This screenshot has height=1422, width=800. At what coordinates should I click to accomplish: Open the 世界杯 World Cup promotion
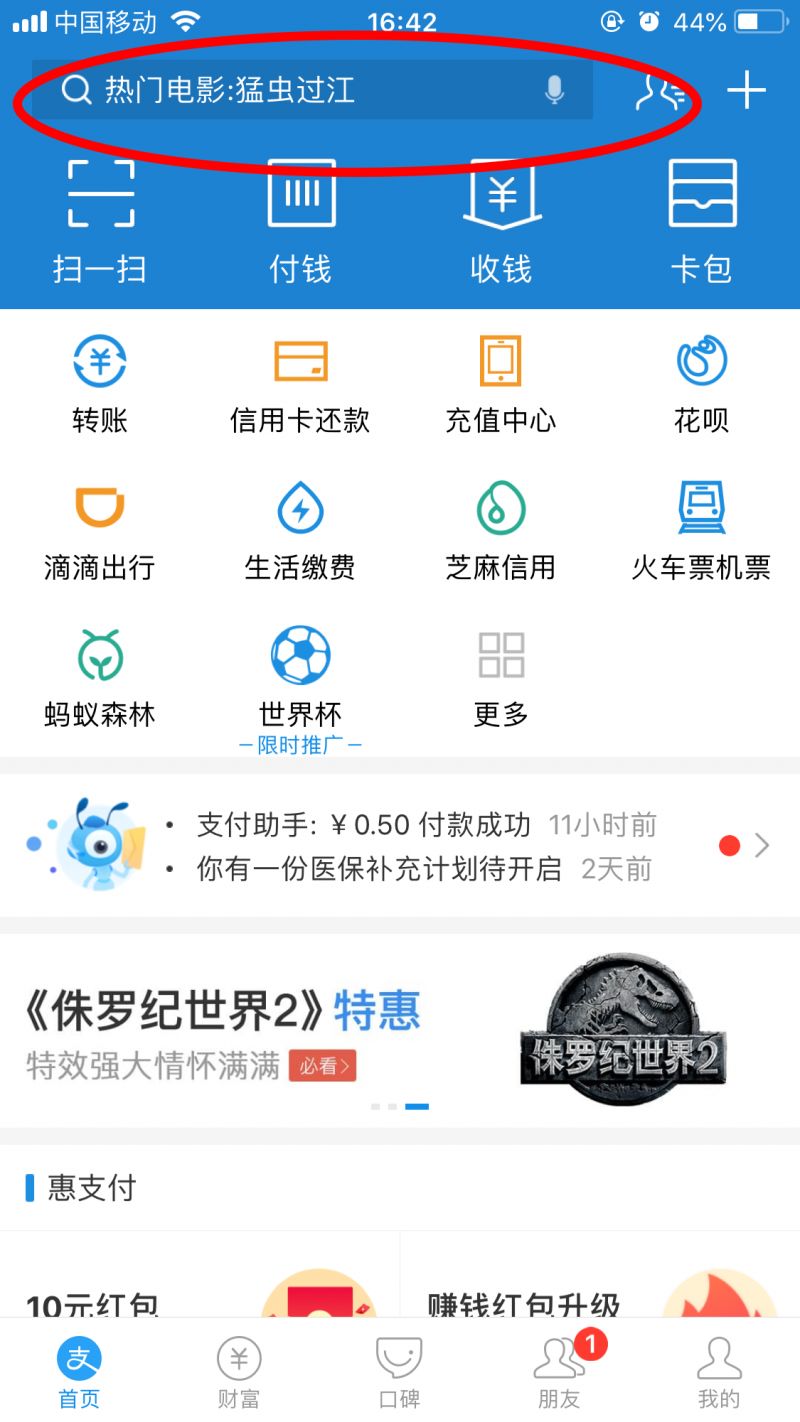(x=299, y=678)
